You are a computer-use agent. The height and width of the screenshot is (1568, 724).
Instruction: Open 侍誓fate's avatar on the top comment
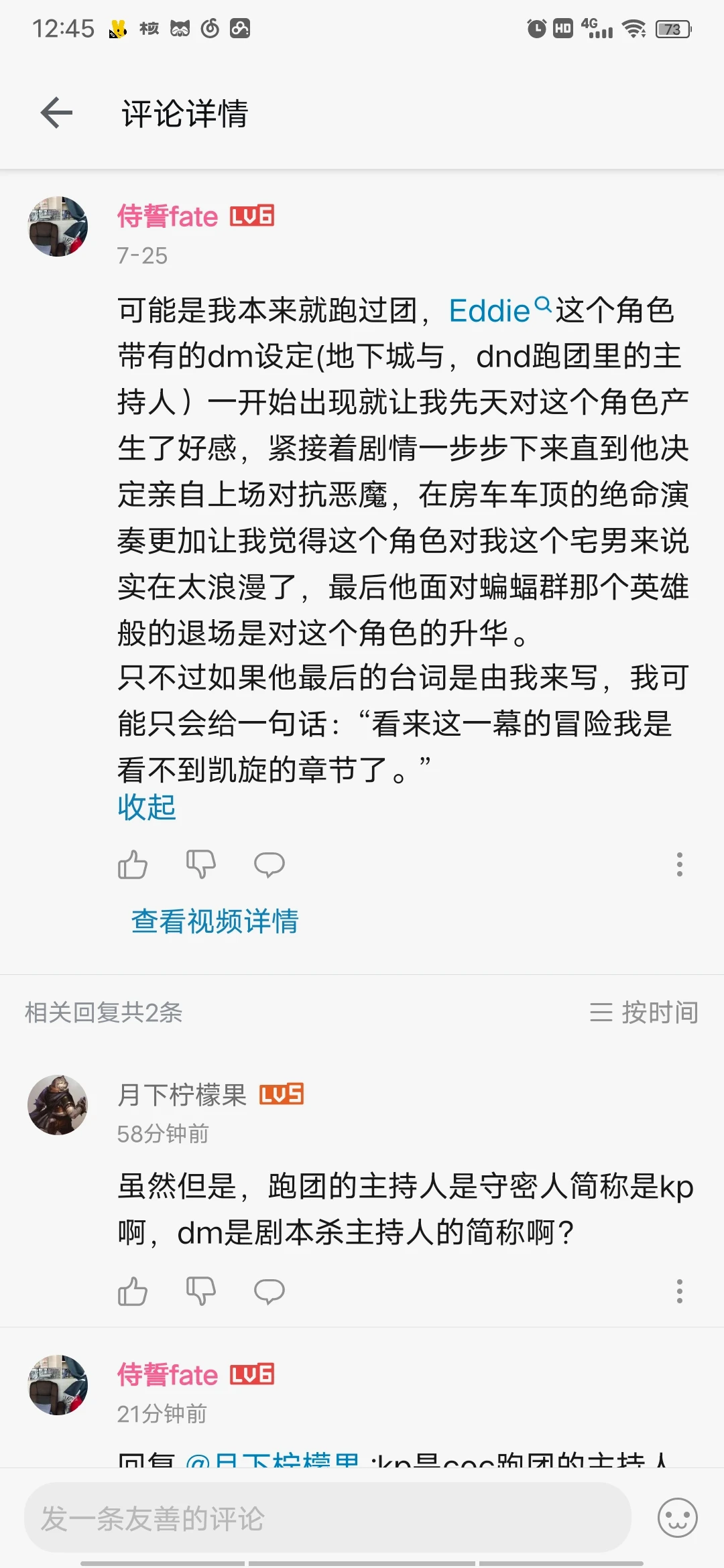[x=58, y=226]
